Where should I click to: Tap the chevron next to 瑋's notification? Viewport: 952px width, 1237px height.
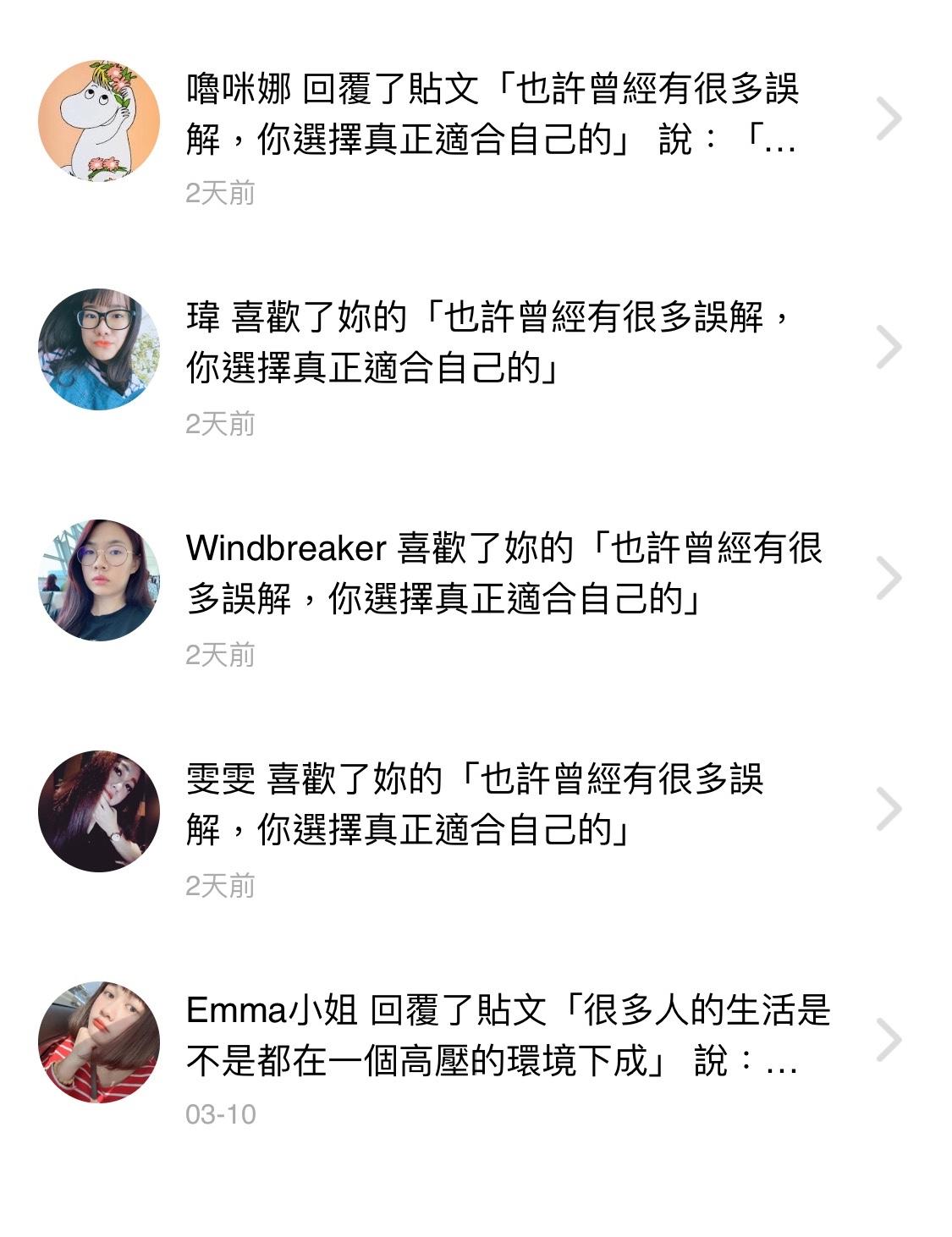[889, 348]
